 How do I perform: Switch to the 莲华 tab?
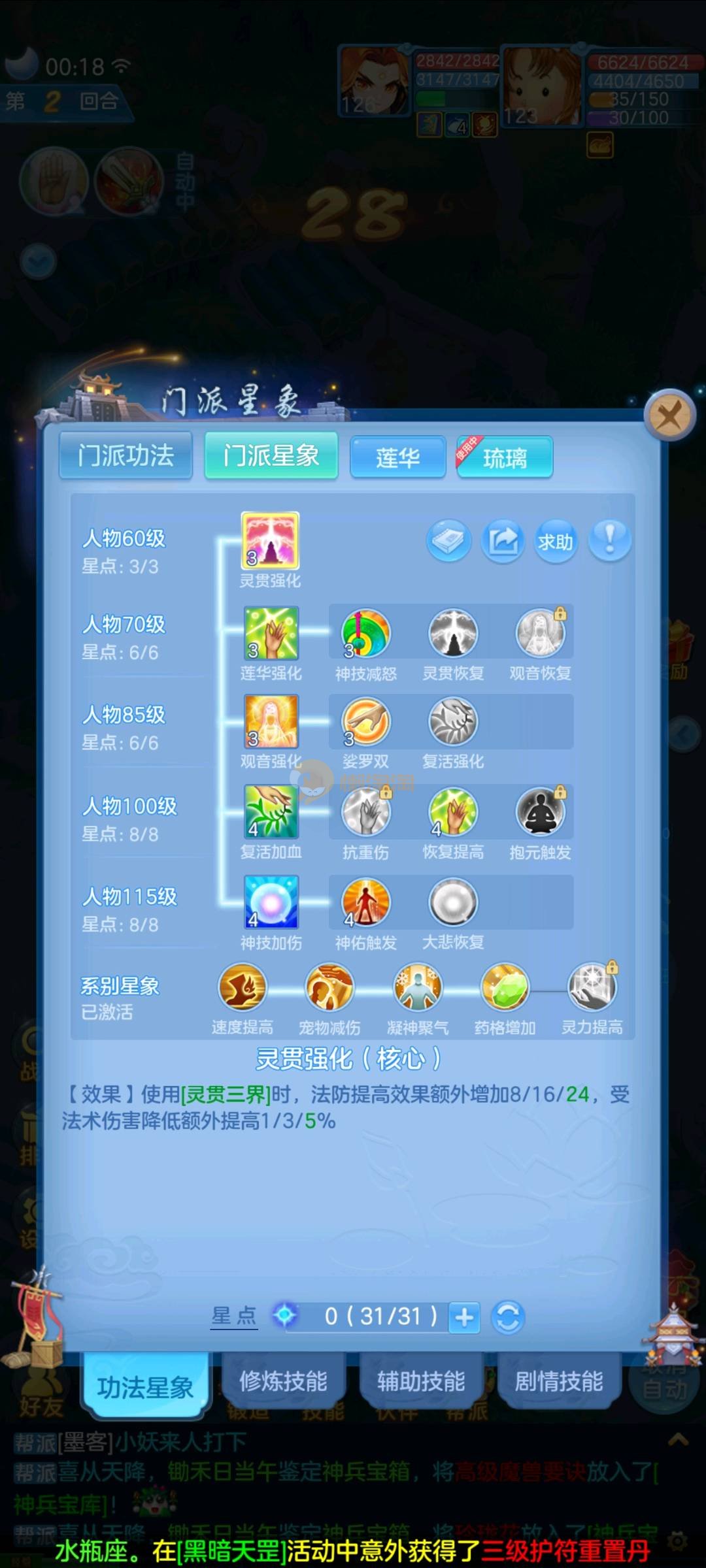(x=397, y=457)
